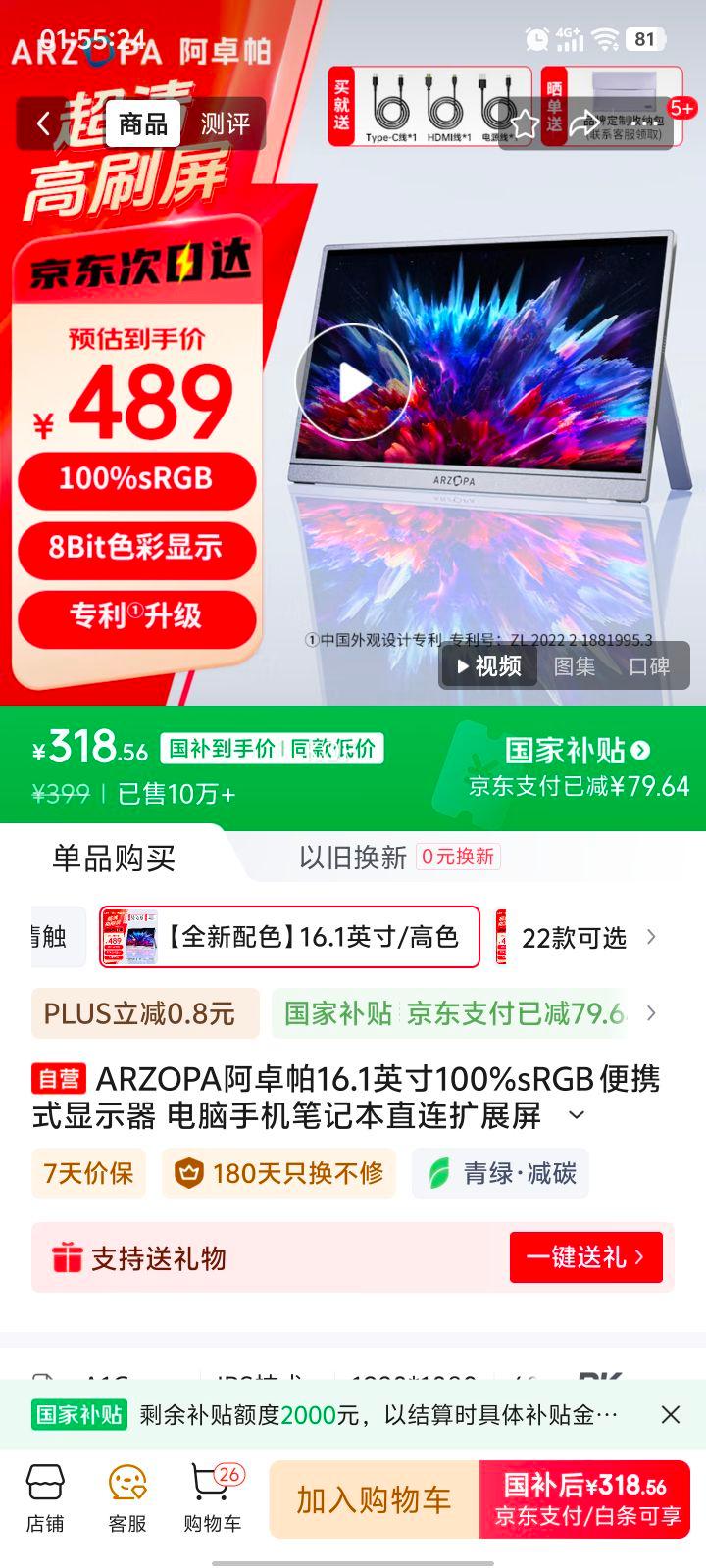Play the product video
The image size is (706, 1568).
coord(353,382)
